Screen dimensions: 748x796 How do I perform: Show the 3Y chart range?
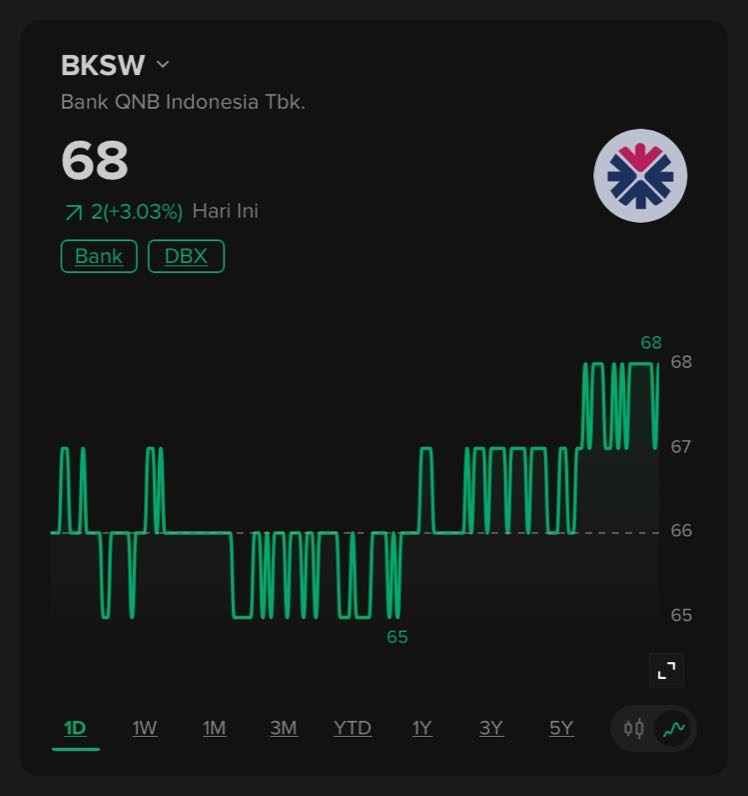491,728
